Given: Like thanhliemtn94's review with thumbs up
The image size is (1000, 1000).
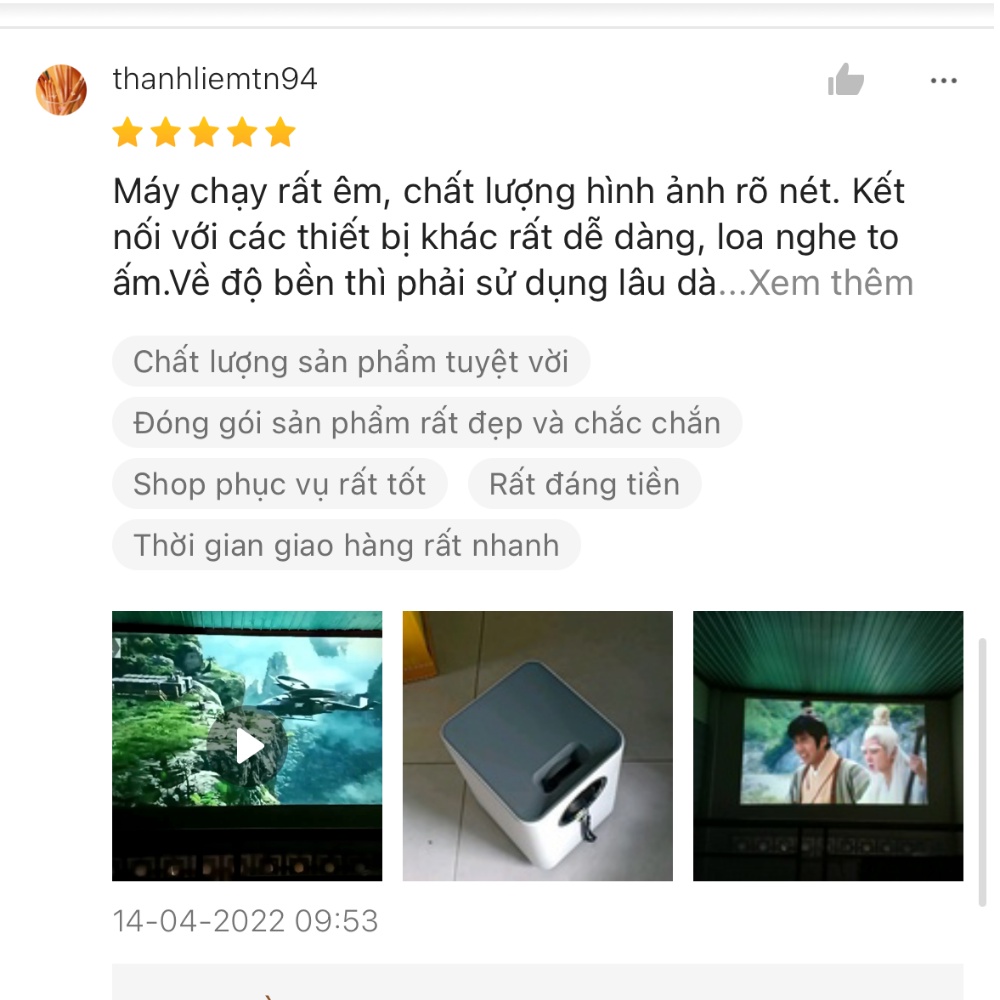Looking at the screenshot, I should point(845,81).
